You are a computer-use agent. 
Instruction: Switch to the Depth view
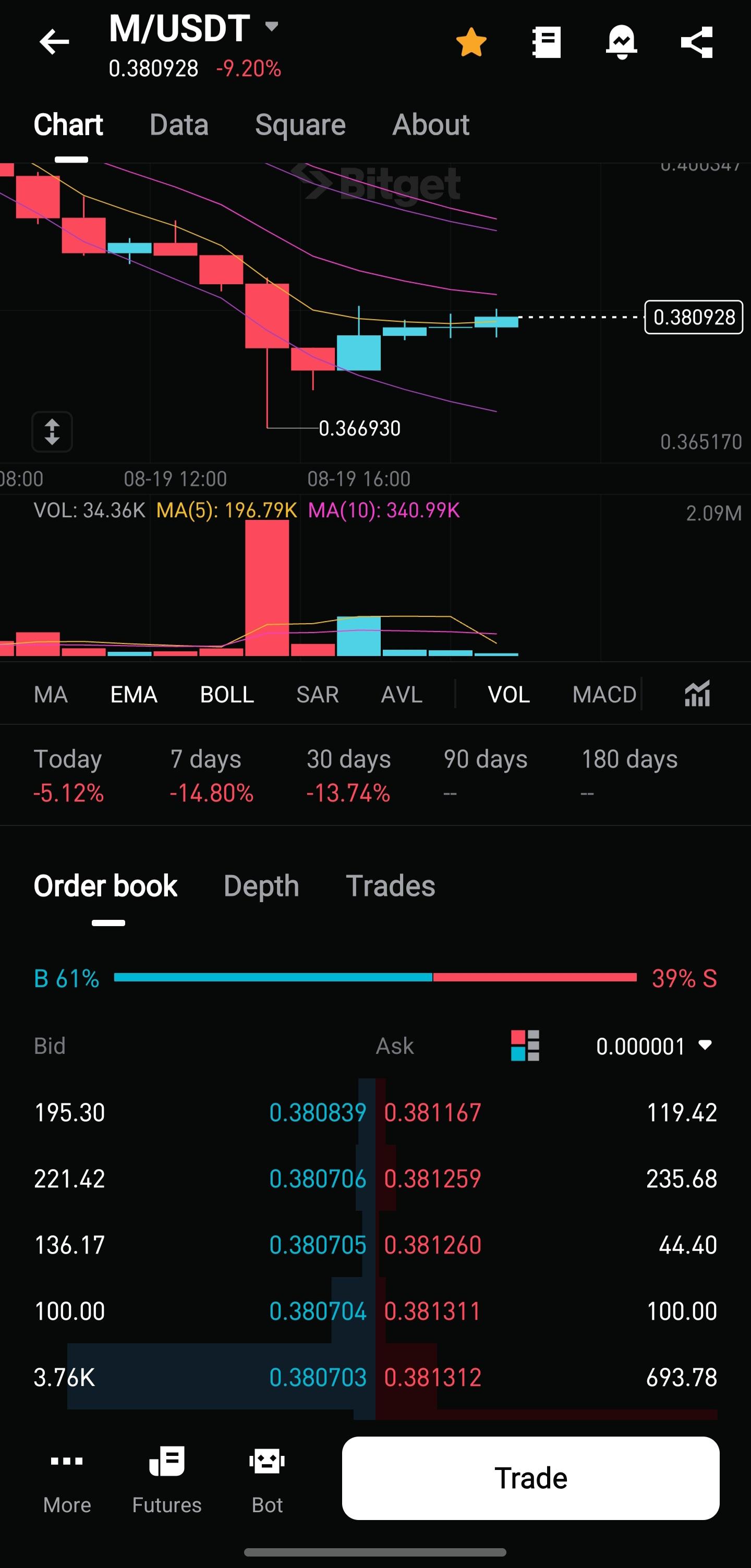pyautogui.click(x=261, y=885)
